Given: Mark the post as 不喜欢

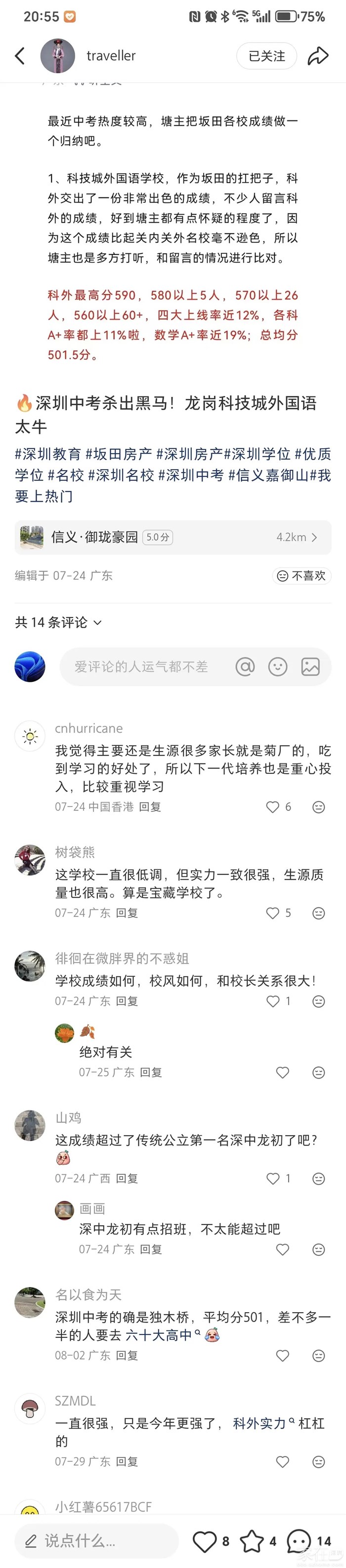Looking at the screenshot, I should pyautogui.click(x=302, y=576).
